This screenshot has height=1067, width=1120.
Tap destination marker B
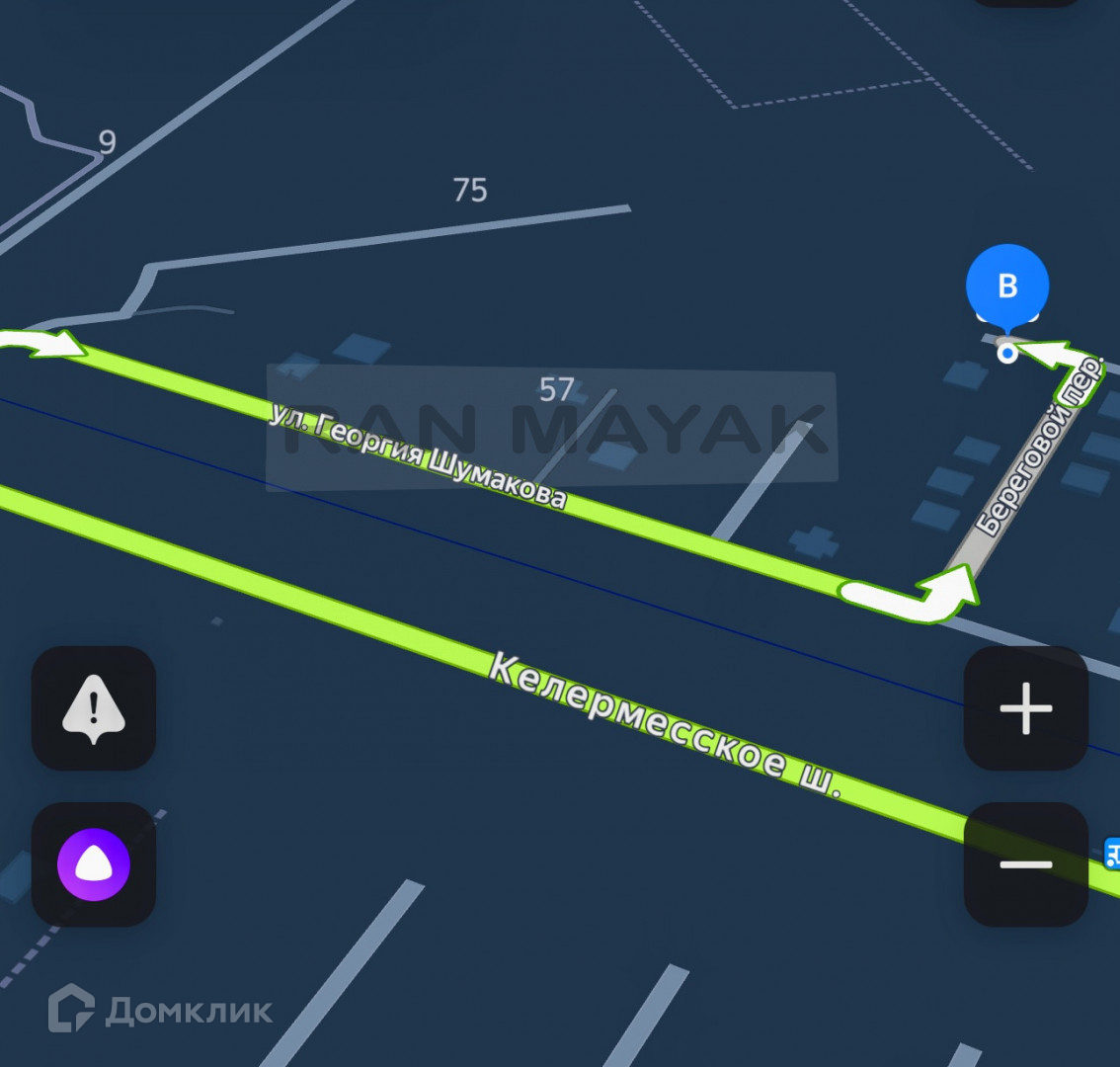pyautogui.click(x=1006, y=287)
